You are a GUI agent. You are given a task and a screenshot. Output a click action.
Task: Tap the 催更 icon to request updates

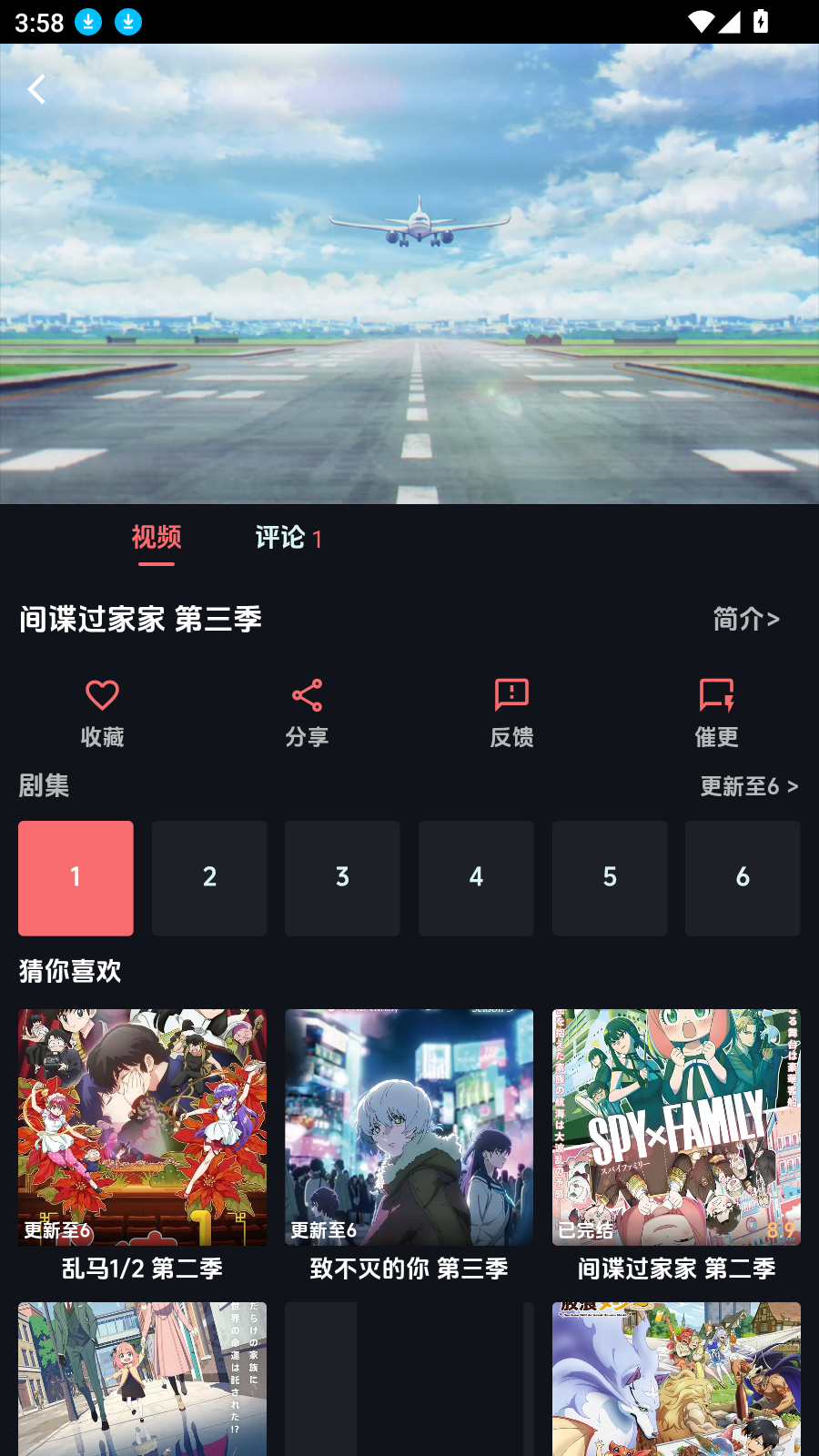coord(715,693)
